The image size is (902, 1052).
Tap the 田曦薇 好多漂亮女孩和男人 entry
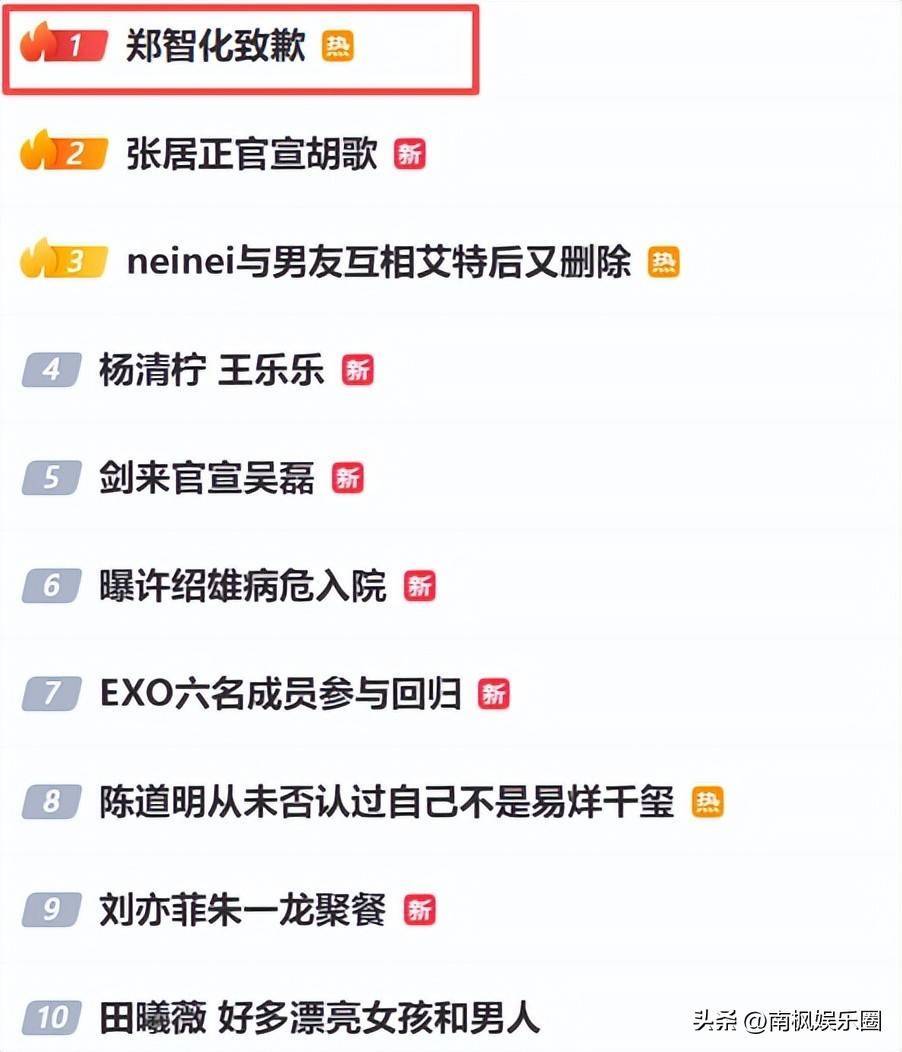click(320, 1018)
